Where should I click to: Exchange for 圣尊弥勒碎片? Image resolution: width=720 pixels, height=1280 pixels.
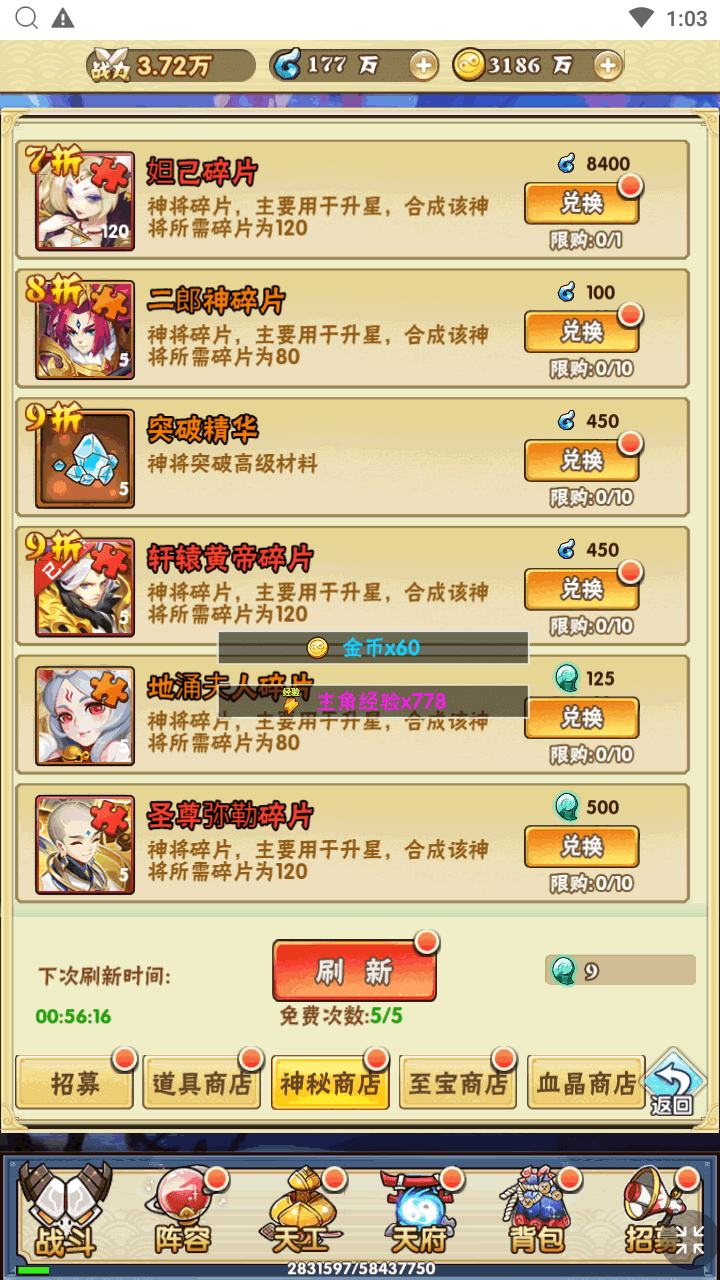tap(581, 848)
